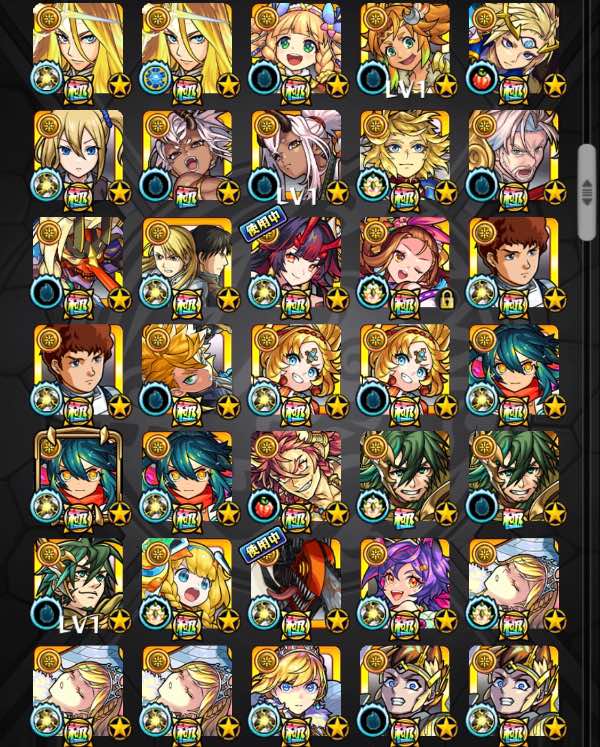Tap the scrollbar handle on the right edge
The width and height of the screenshot is (600, 747).
coord(586,191)
